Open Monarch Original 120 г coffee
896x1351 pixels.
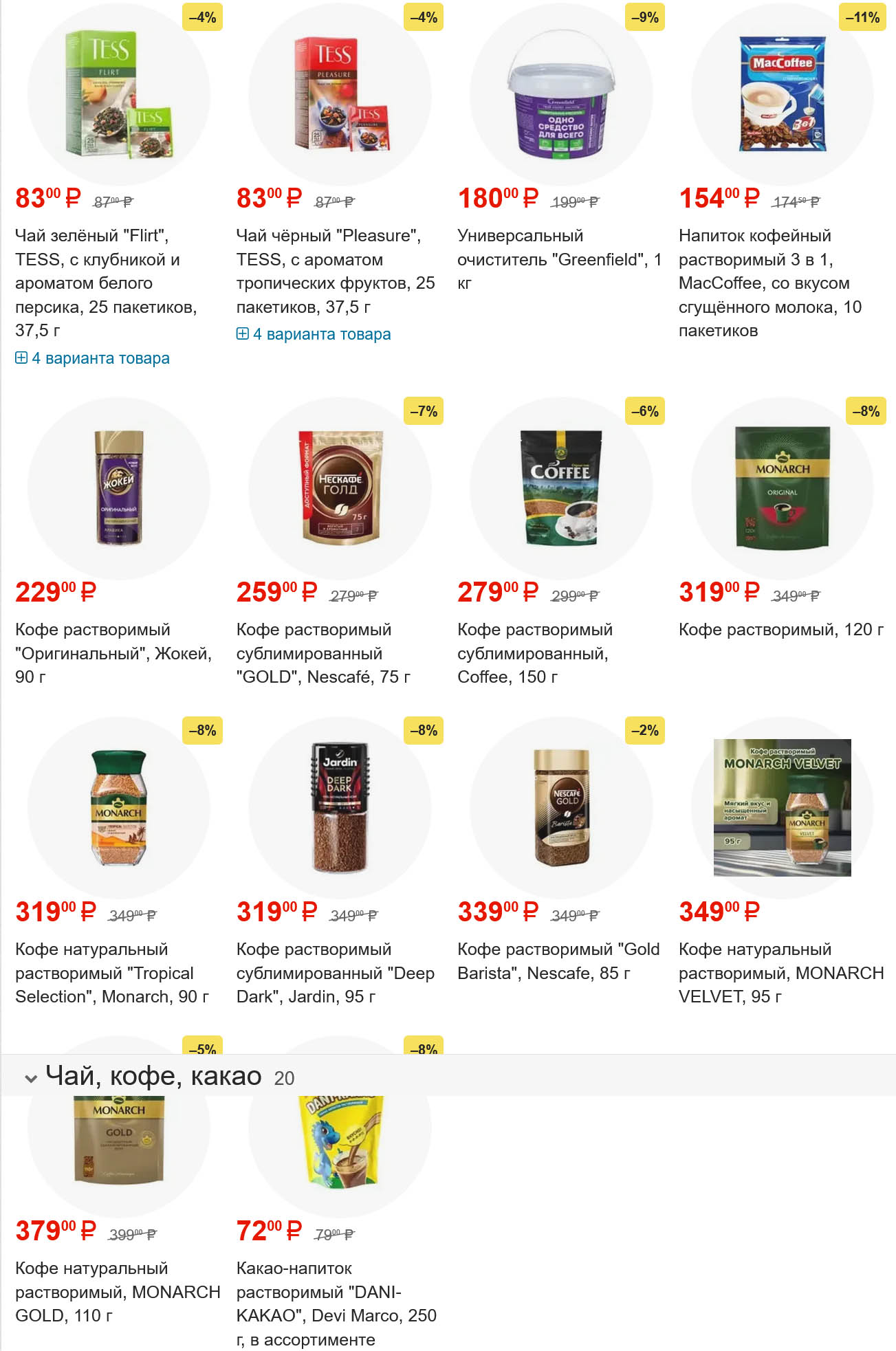780,630
